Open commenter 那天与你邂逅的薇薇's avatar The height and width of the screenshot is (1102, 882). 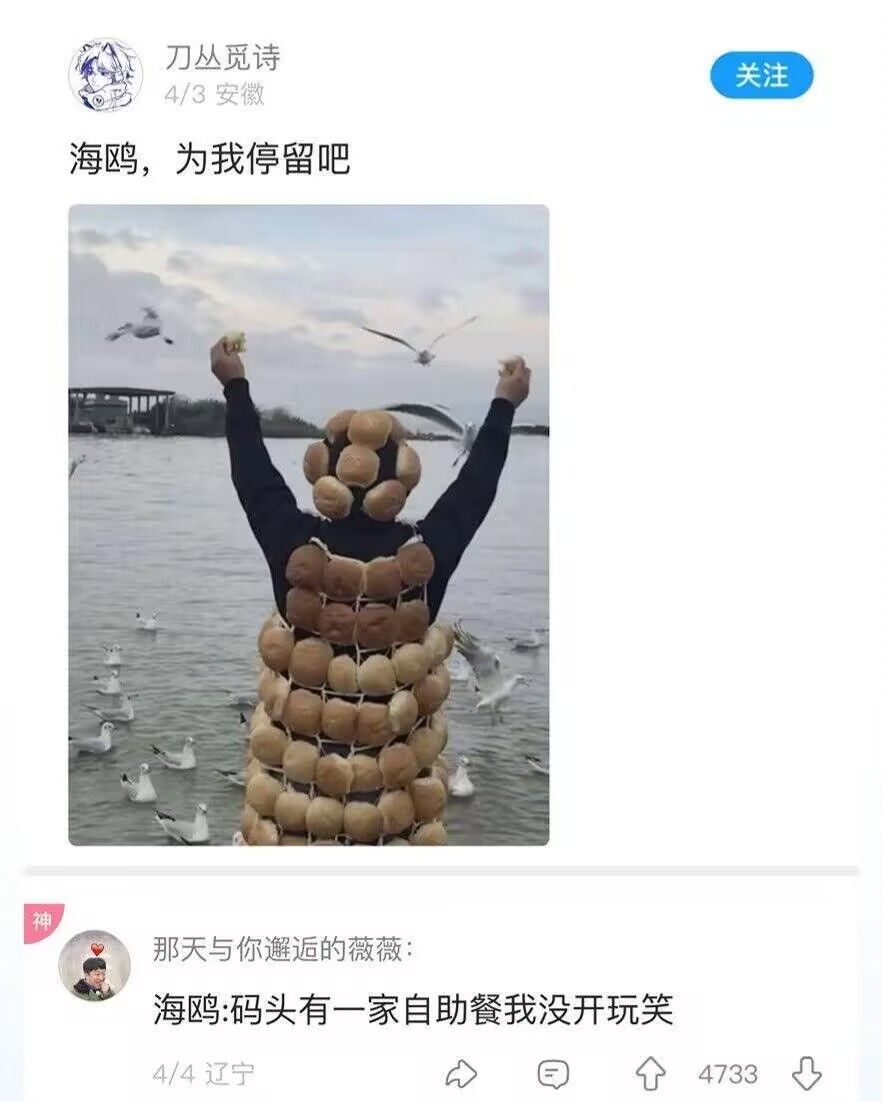pos(94,965)
